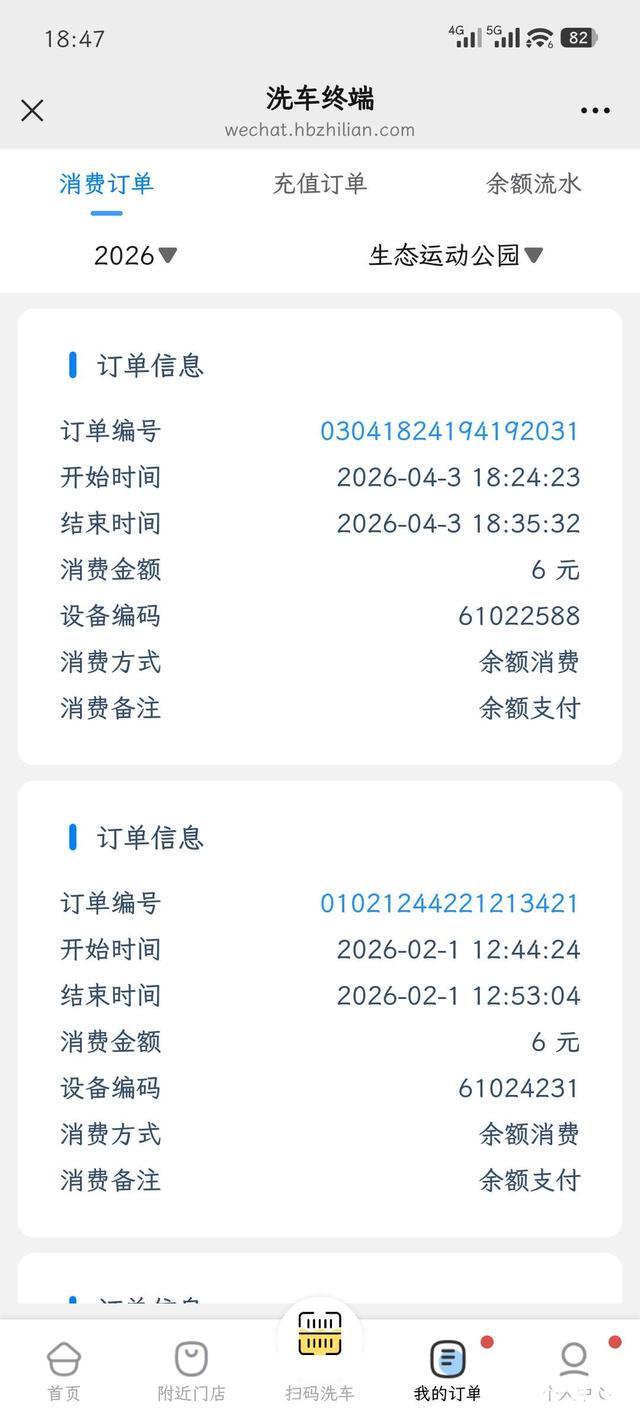Image resolution: width=640 pixels, height=1422 pixels.
Task: Select the 我的订单 tab
Action: click(447, 1370)
